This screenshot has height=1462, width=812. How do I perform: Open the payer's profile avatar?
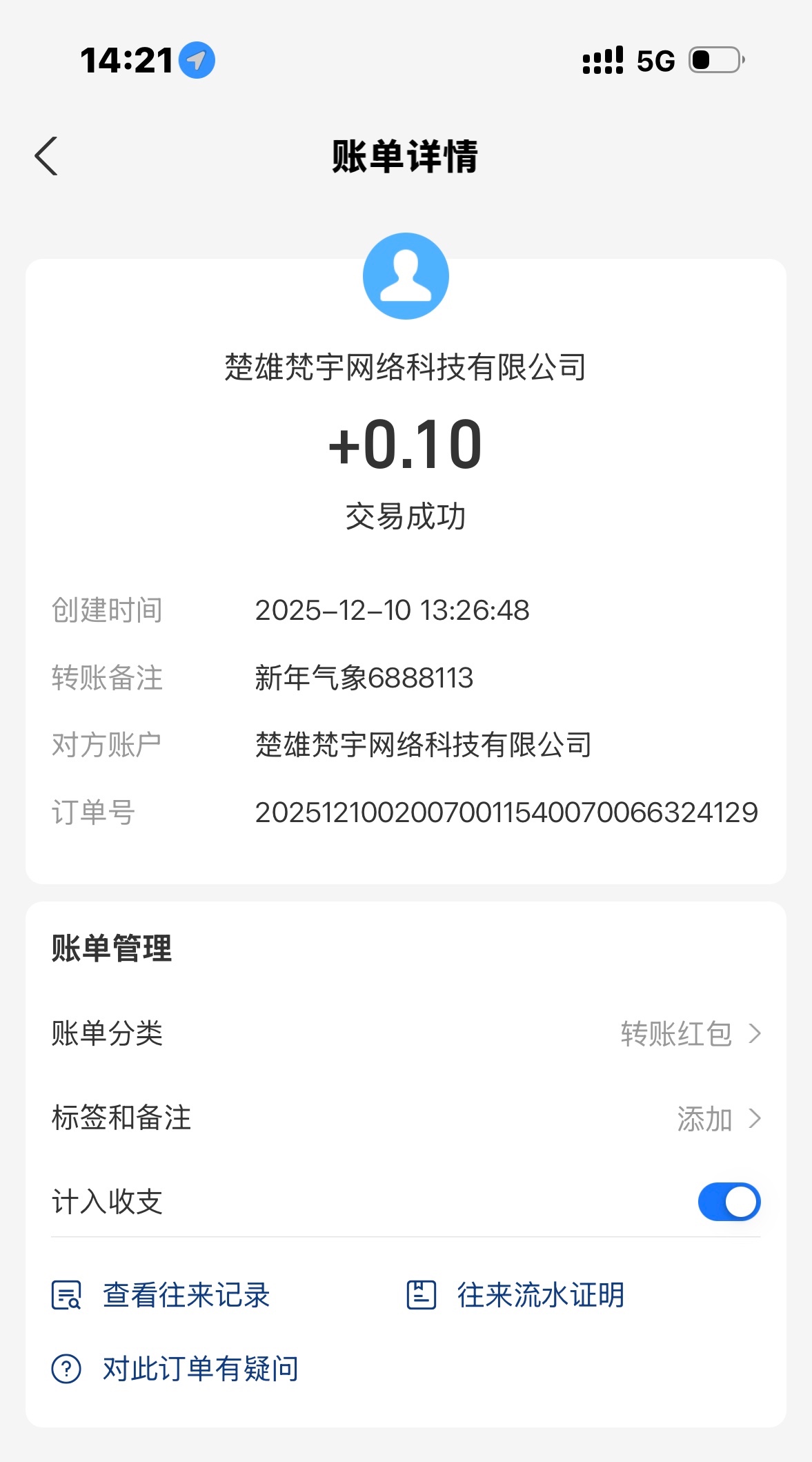point(406,276)
